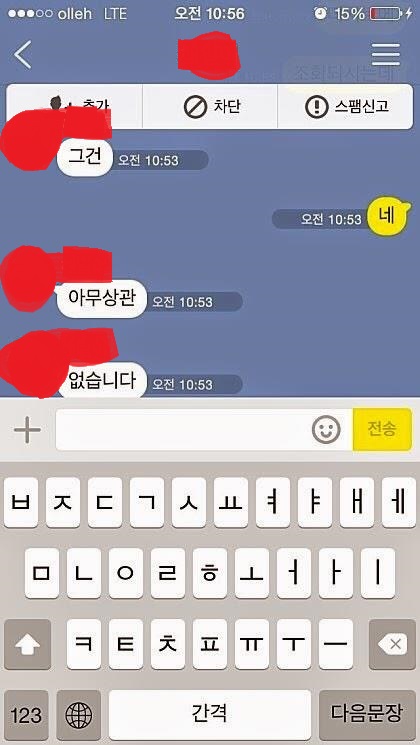Go back from this chat room
420x745 pixels.
point(22,55)
